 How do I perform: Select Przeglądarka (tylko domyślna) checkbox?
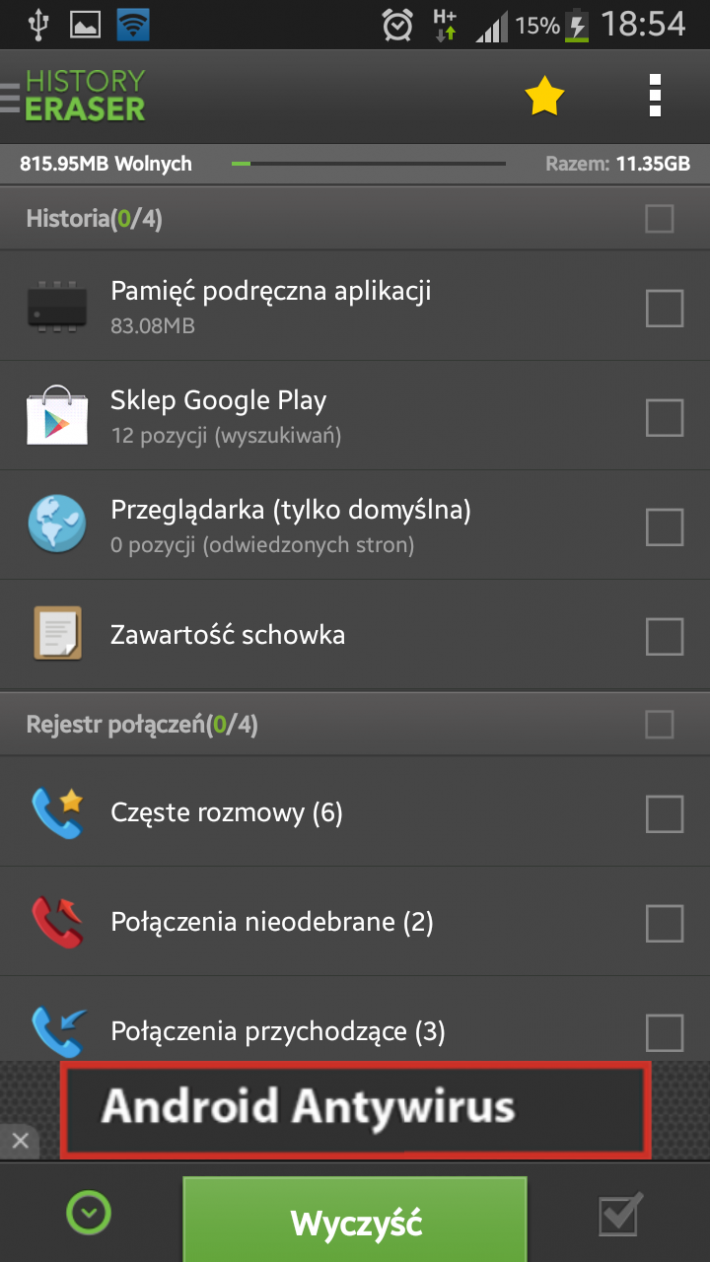pos(664,526)
